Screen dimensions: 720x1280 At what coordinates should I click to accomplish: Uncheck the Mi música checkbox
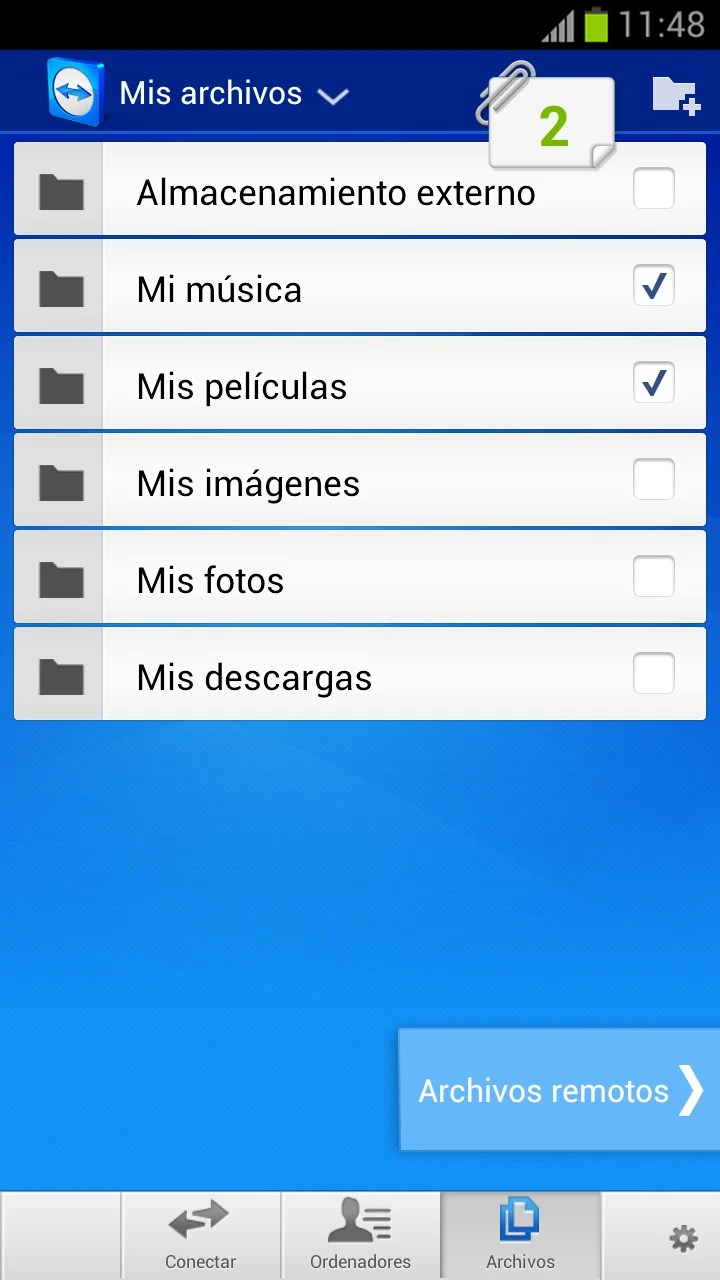coord(653,286)
